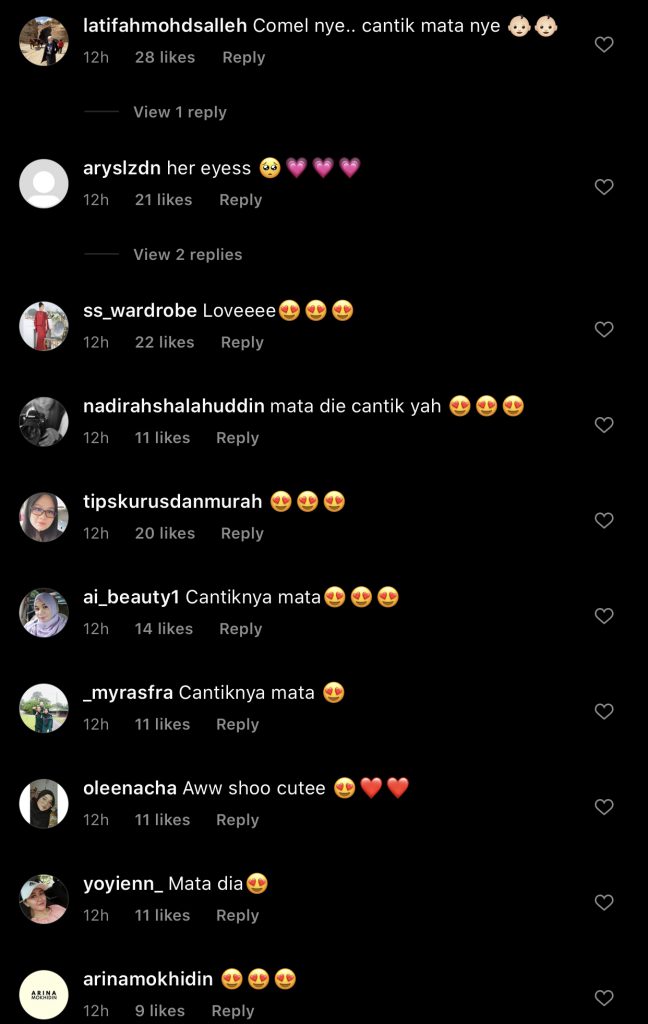Like ss_wardrobe's comment

604,329
